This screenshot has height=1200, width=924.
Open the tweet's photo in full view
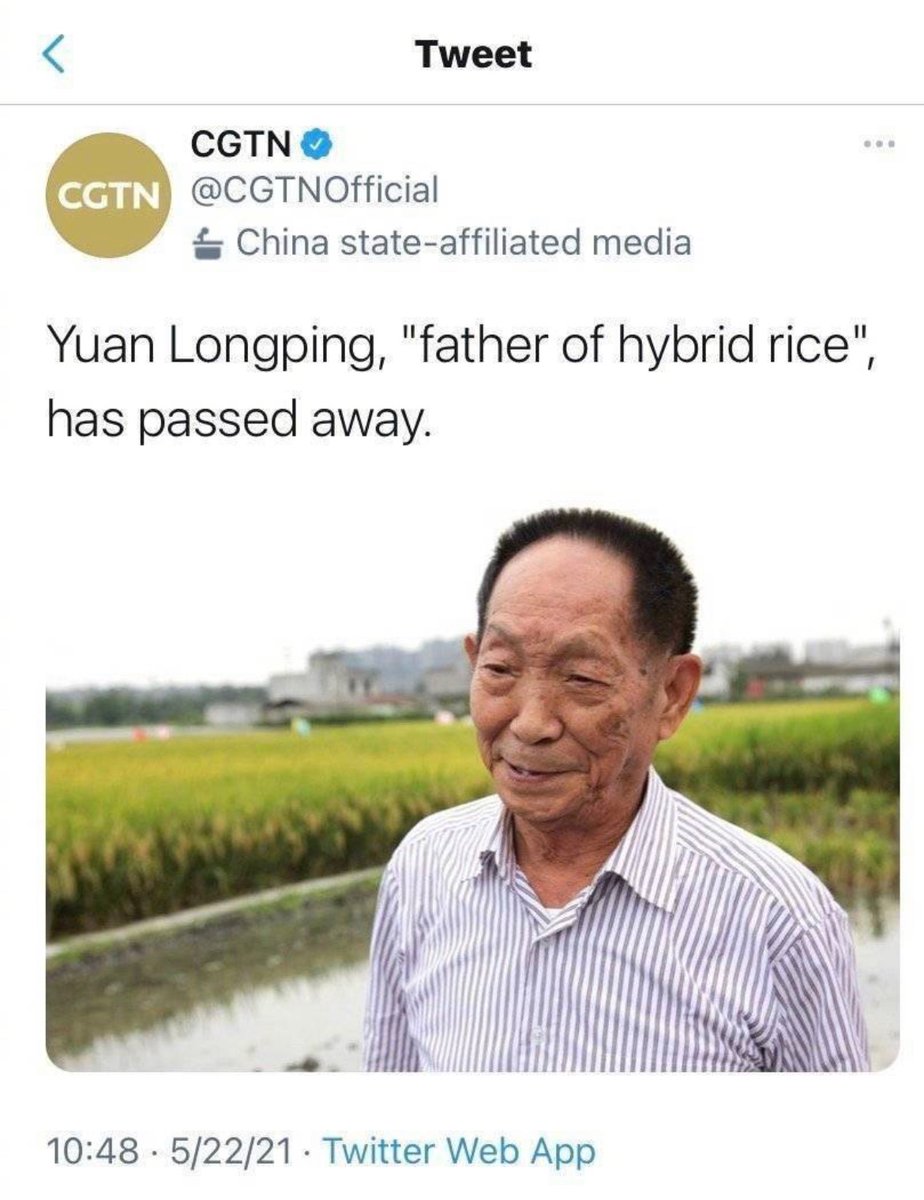coord(472,790)
